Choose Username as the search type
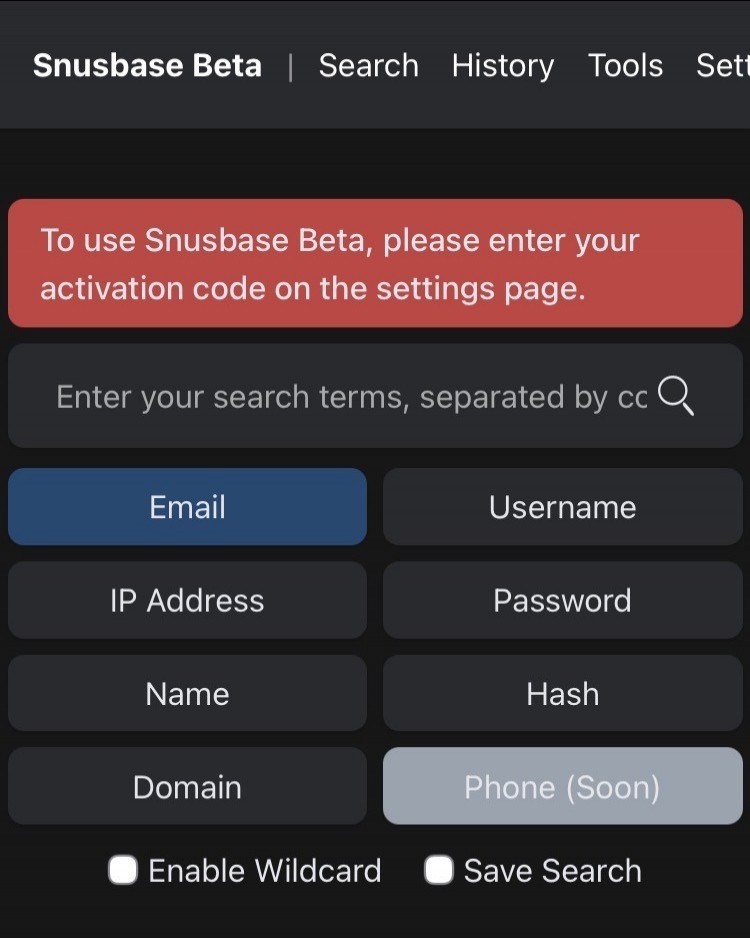The image size is (750, 938). pyautogui.click(x=562, y=507)
